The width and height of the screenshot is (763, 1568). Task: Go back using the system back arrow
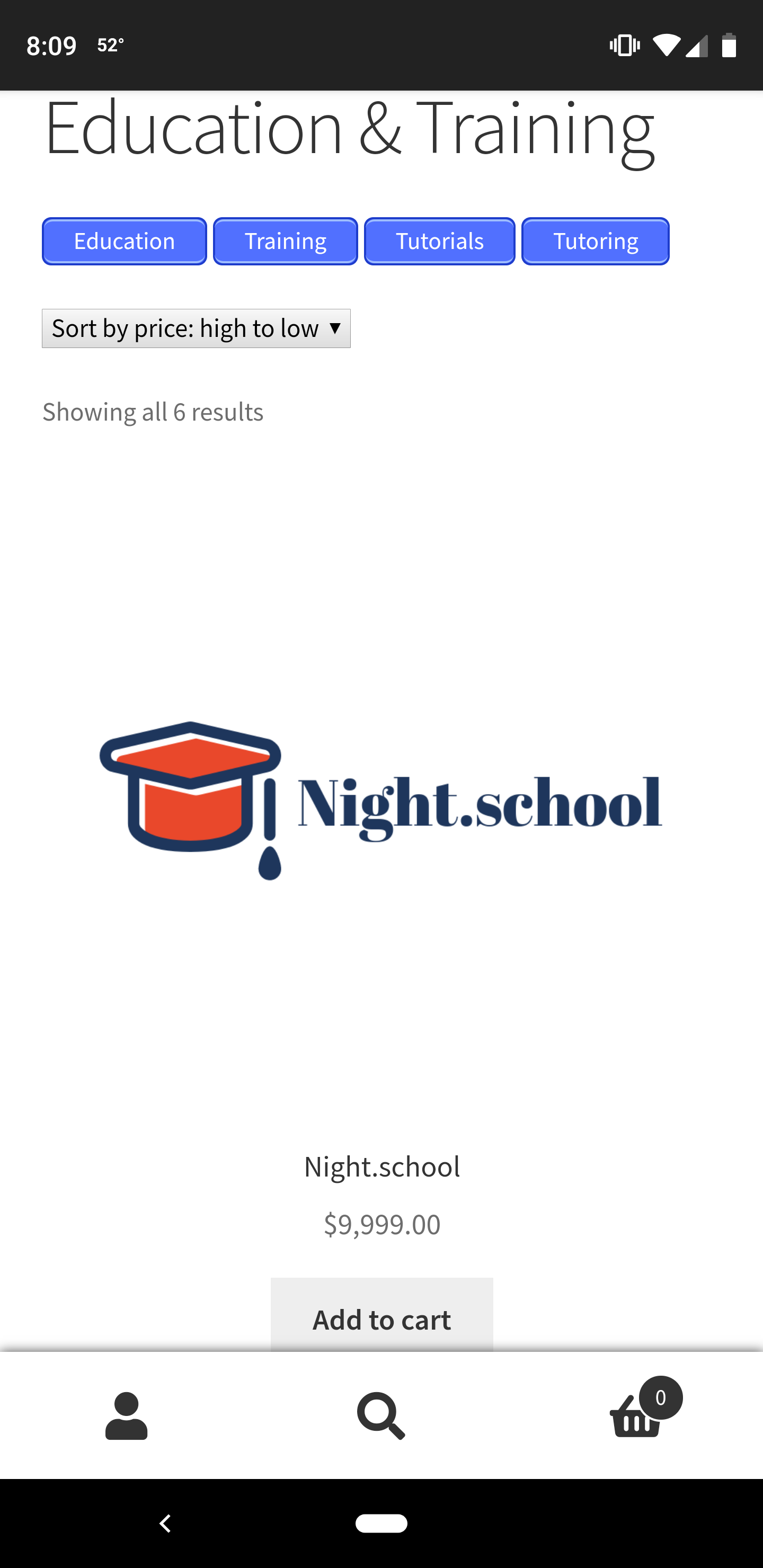coord(165,1523)
